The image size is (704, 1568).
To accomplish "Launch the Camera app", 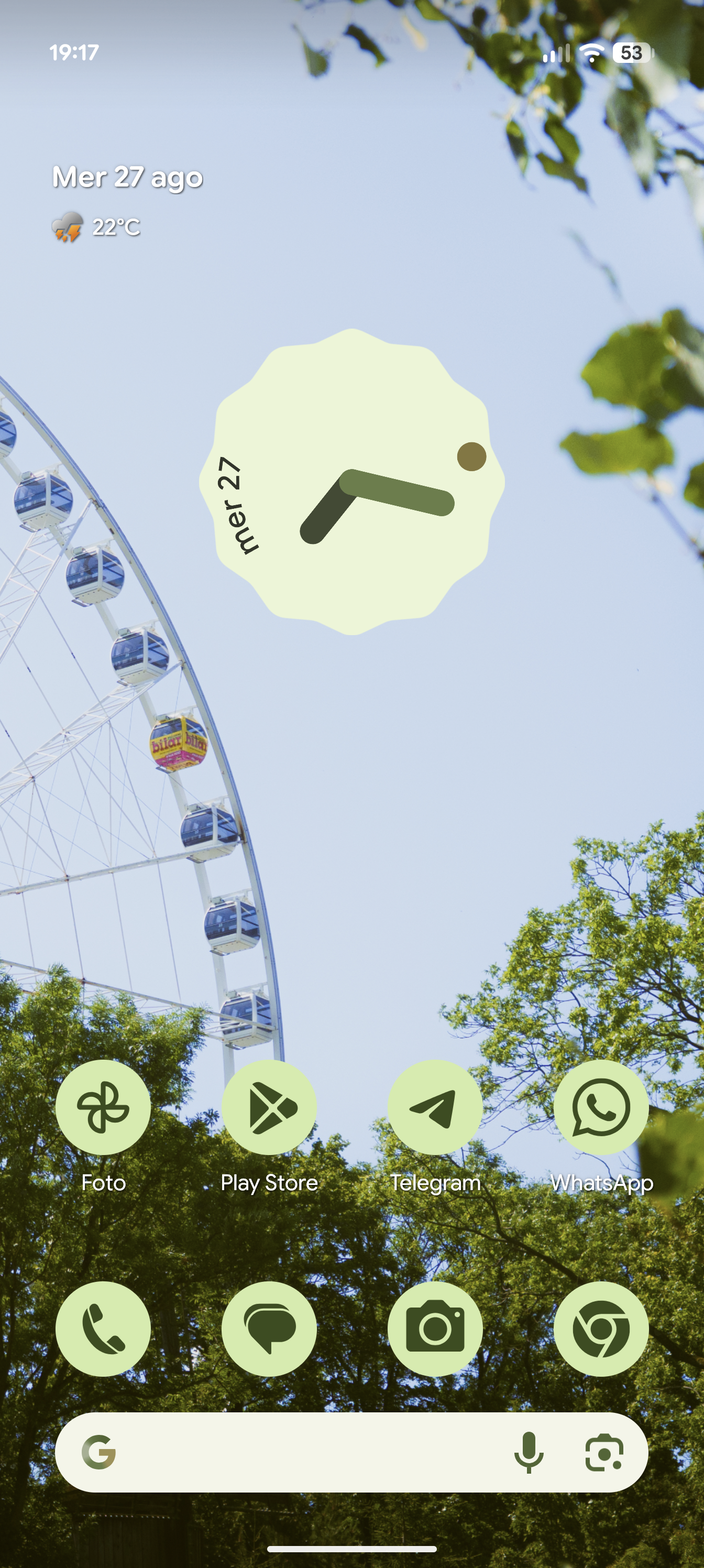I will coord(435,1329).
